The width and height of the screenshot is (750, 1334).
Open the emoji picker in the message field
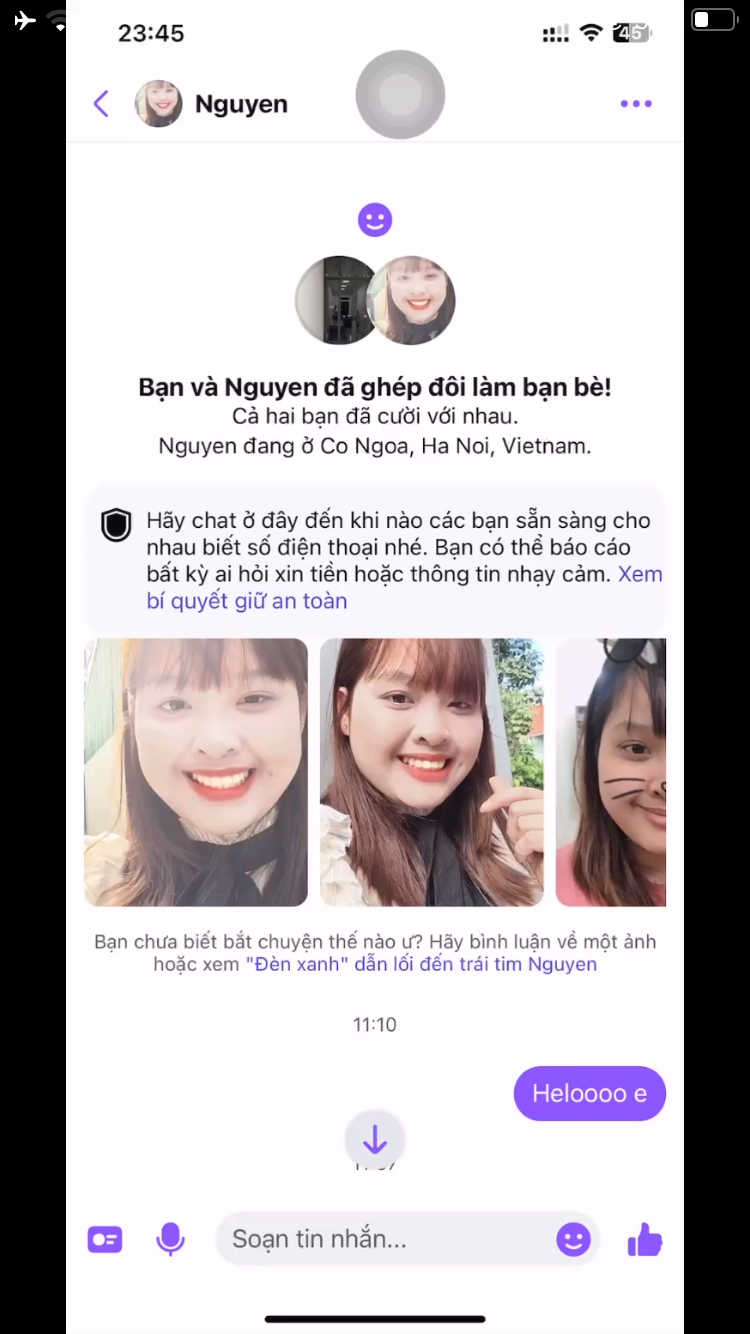[x=573, y=1240]
